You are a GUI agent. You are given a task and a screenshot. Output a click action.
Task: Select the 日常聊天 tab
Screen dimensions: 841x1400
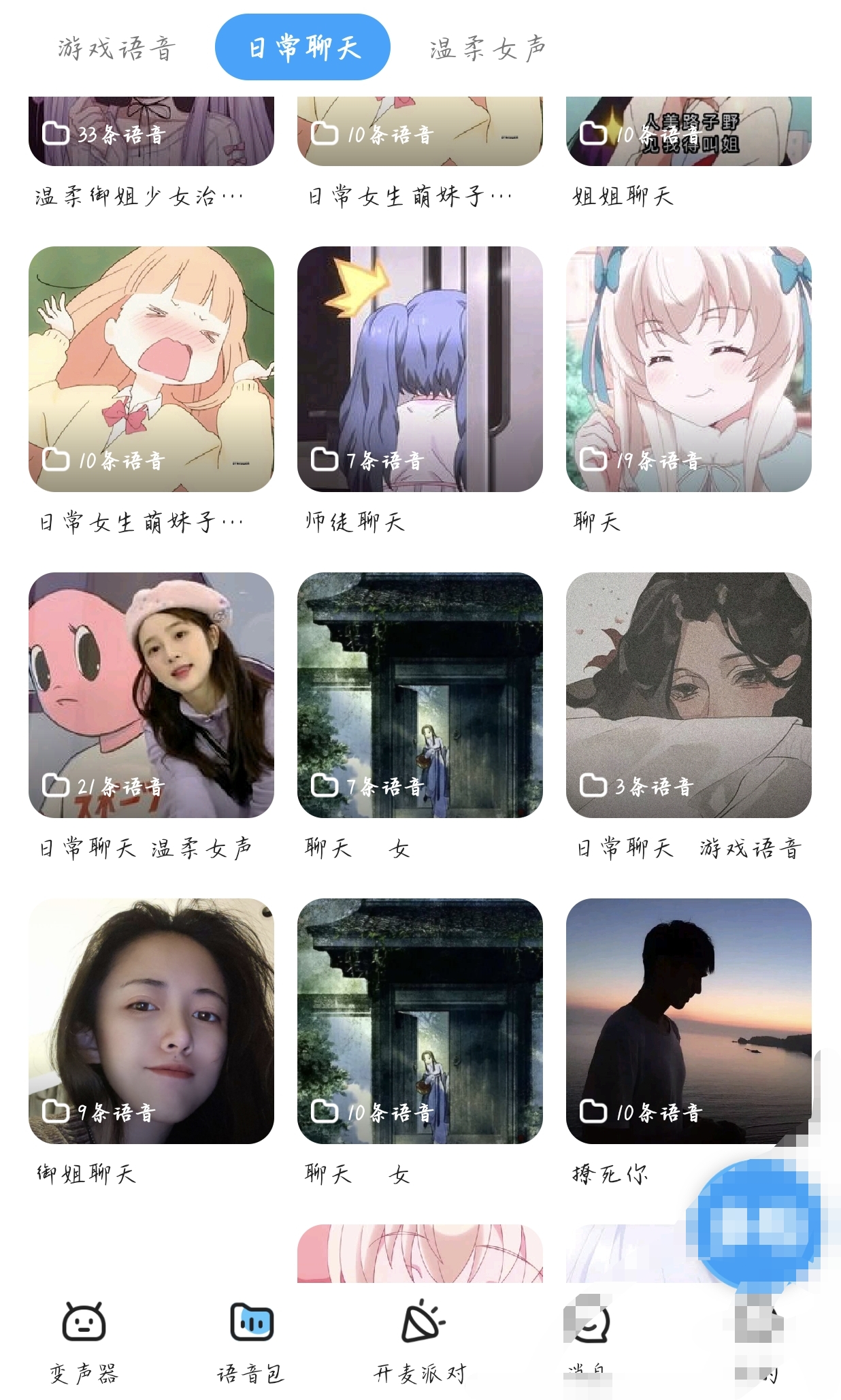[303, 47]
